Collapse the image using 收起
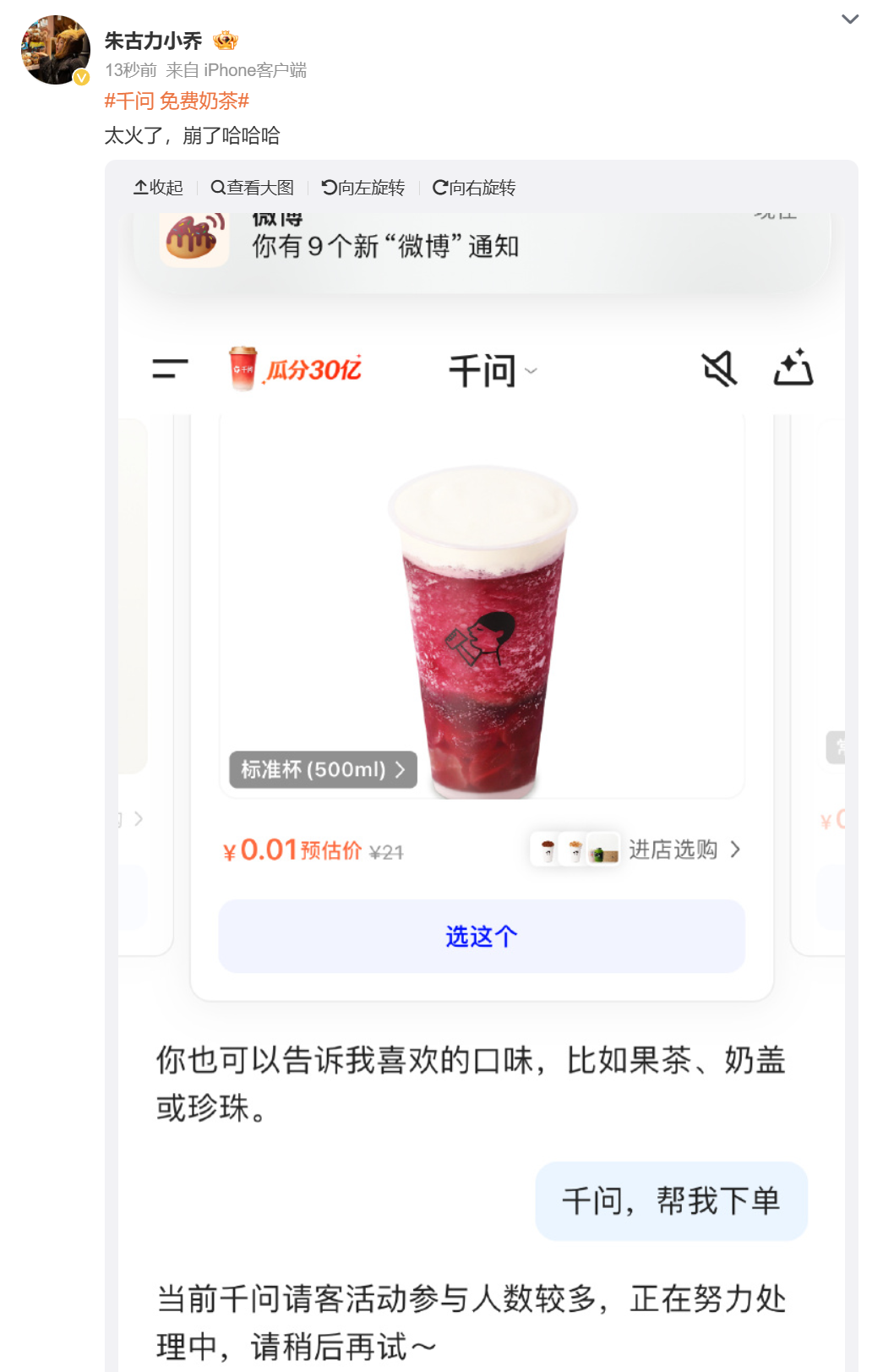883x1372 pixels. (159, 188)
